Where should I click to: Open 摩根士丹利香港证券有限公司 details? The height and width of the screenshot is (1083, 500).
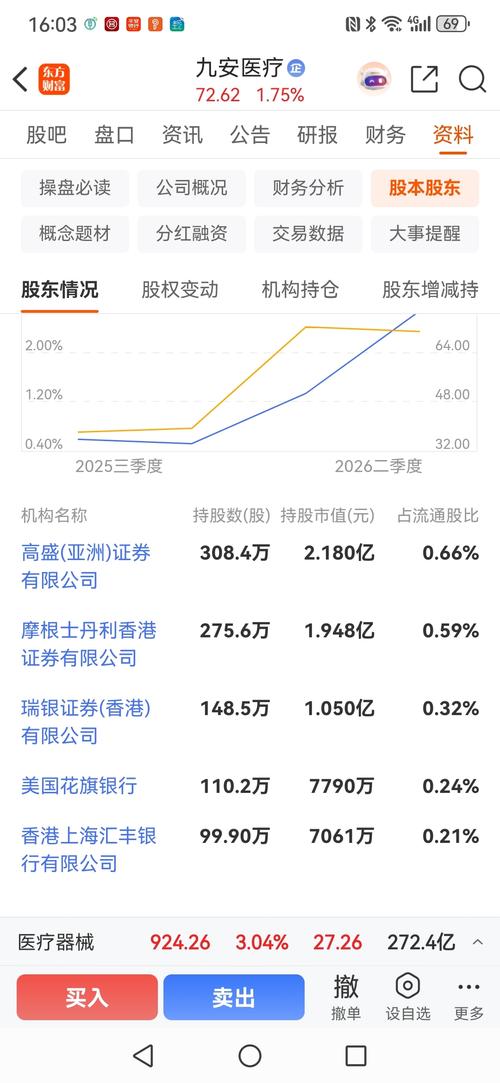click(88, 644)
